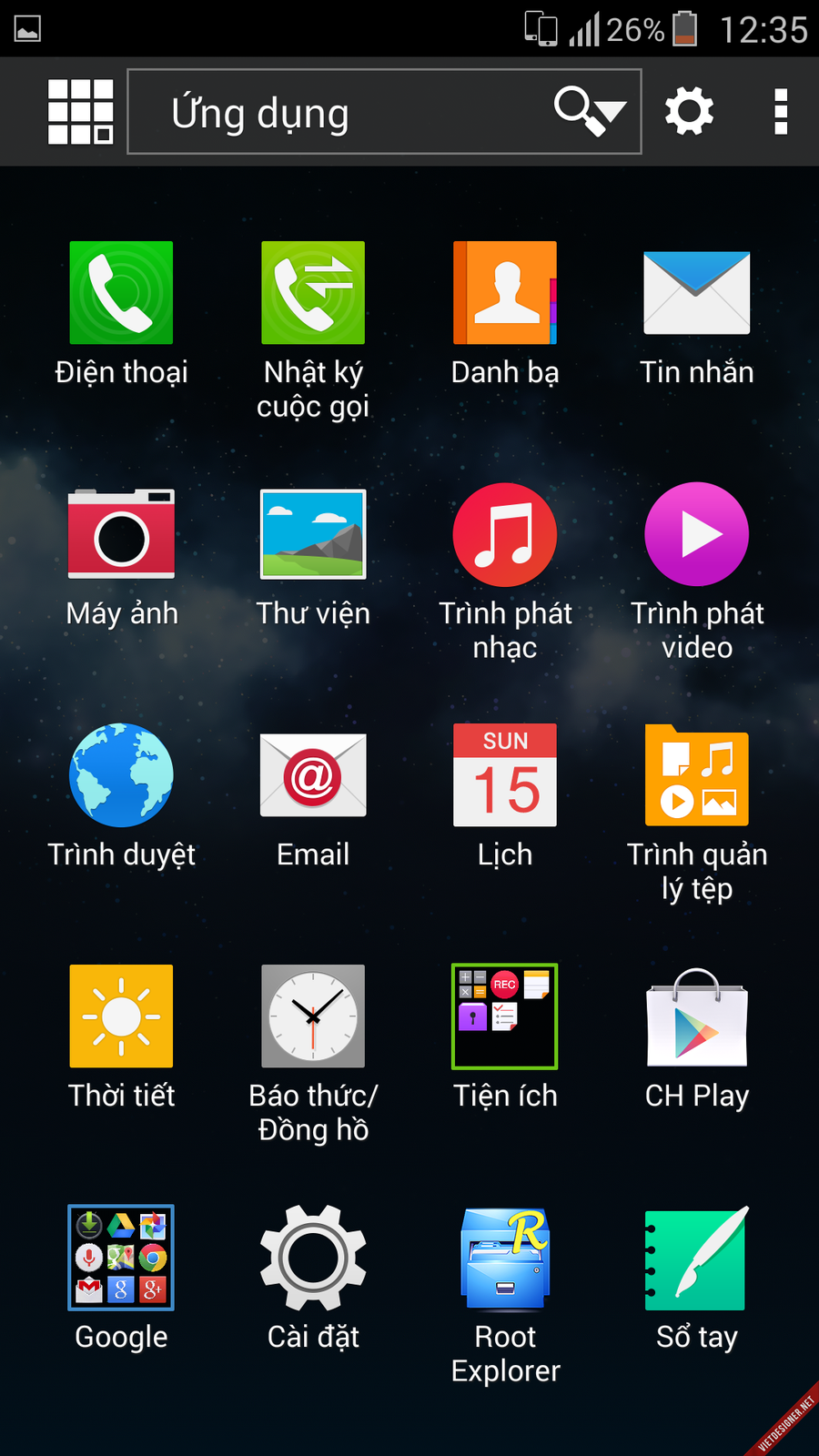
Task: Open the app grid view icon
Action: (80, 112)
